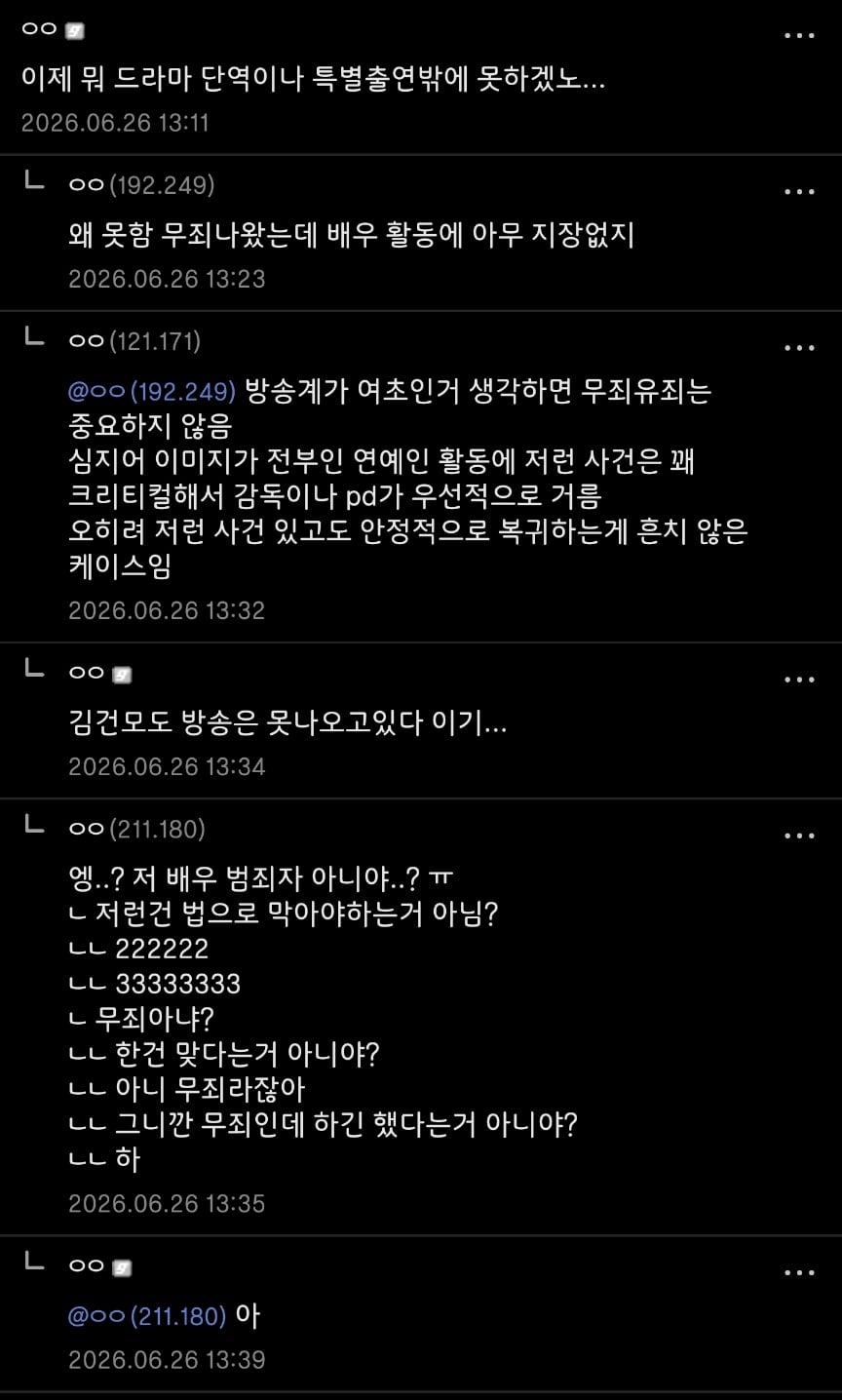Viewport: 842px width, 1400px height.
Task: Tap the @ㅇㅇ(211.180) mention link
Action: [147, 1316]
